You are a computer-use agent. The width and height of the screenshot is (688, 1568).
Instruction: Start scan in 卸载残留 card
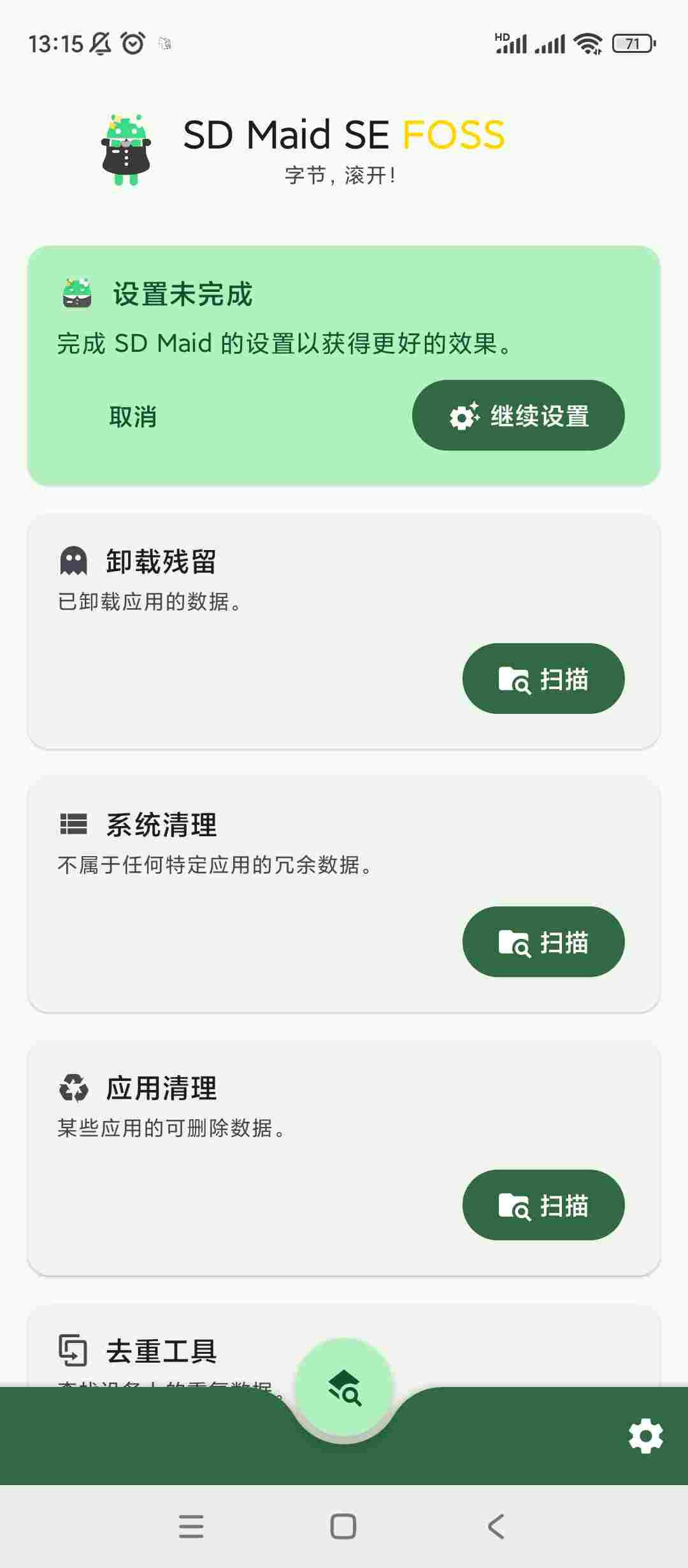pyautogui.click(x=543, y=679)
